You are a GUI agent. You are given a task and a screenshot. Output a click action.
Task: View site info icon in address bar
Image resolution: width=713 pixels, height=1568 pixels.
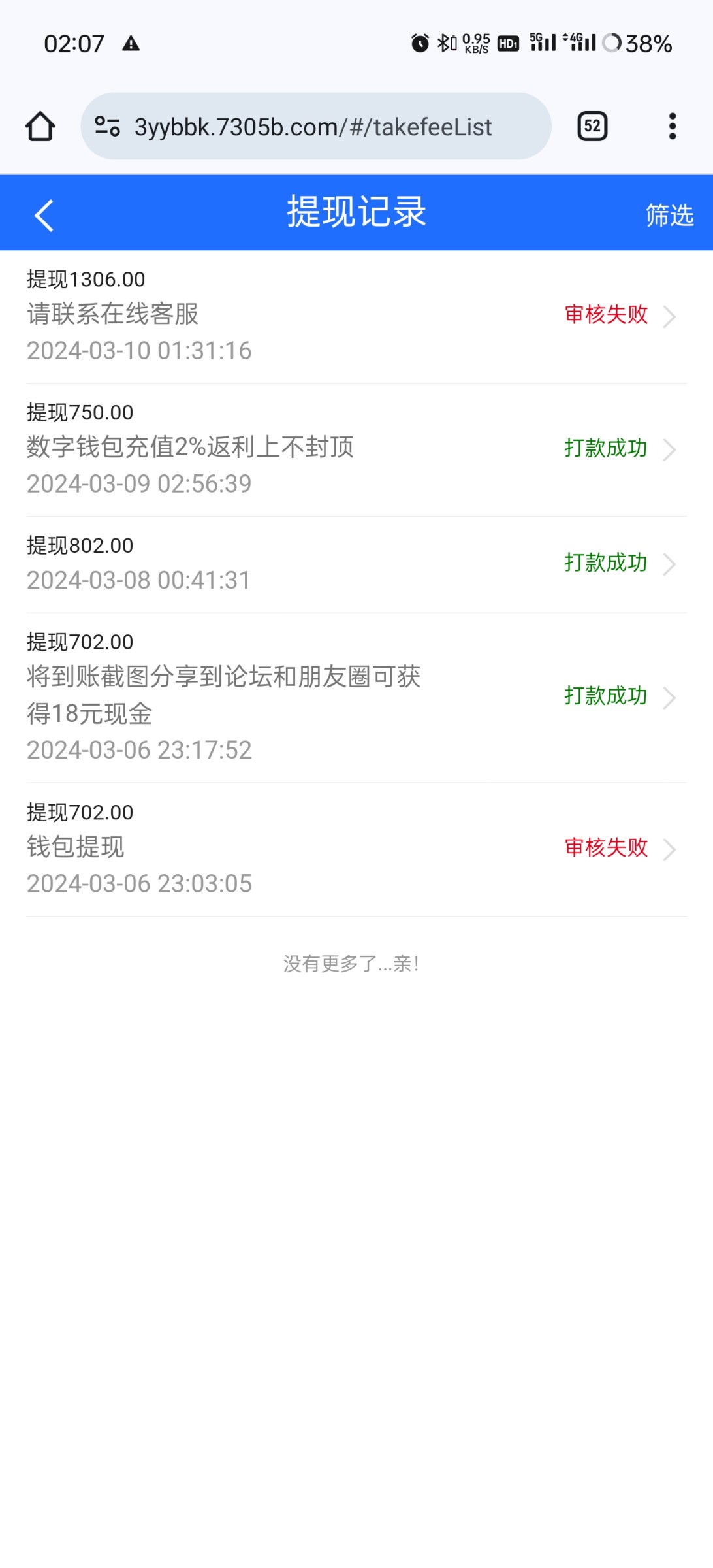[107, 126]
